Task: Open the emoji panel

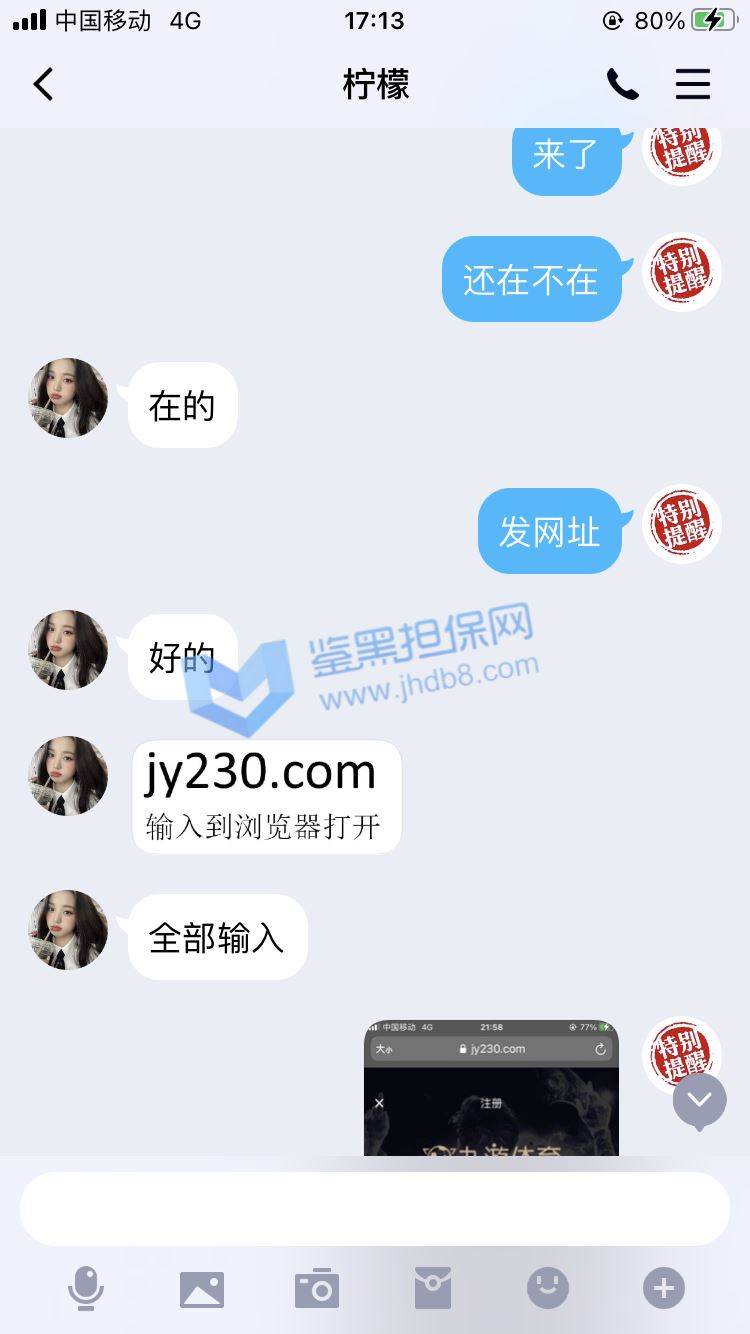Action: pyautogui.click(x=548, y=1288)
